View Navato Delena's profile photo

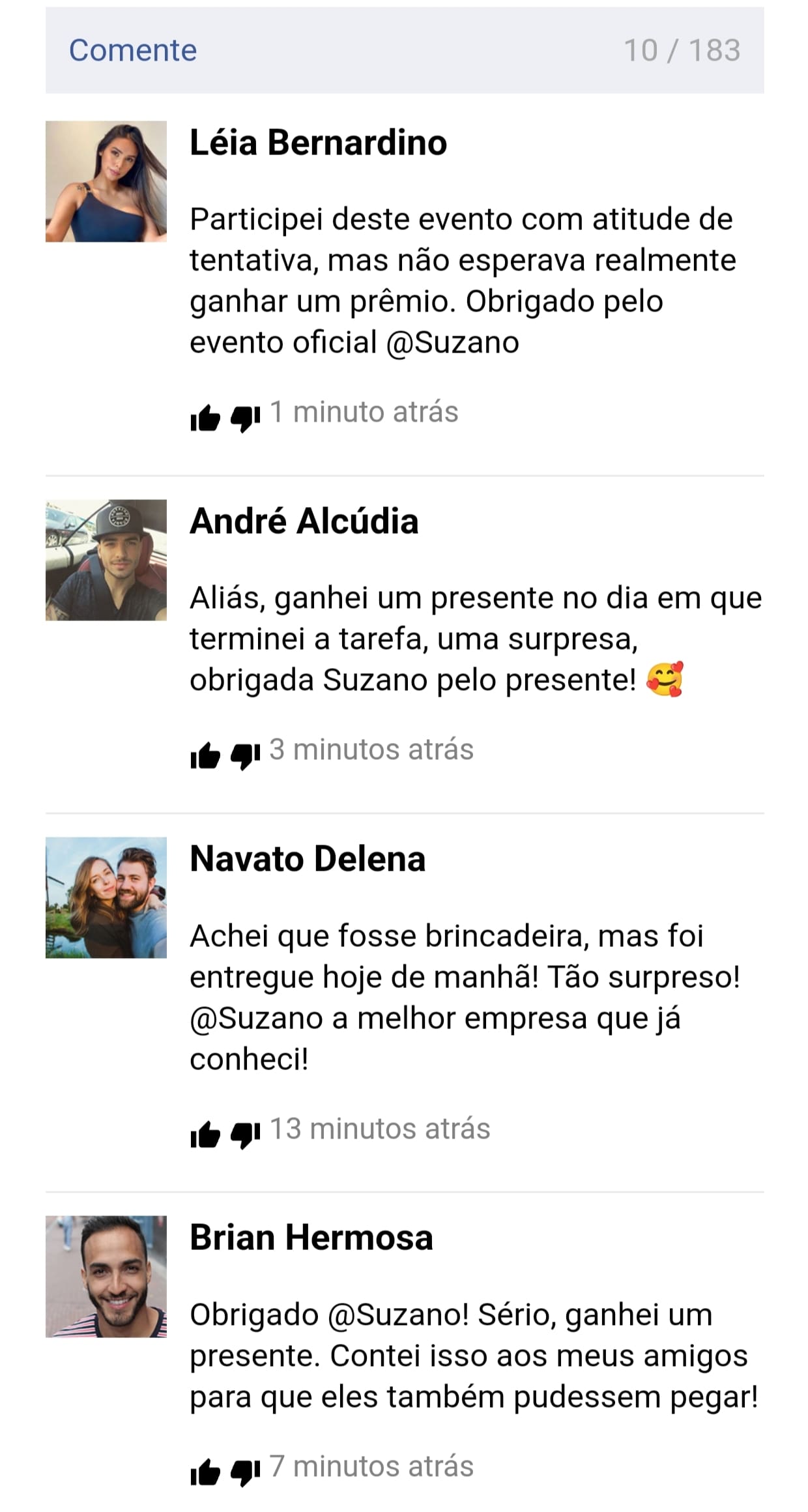106,897
